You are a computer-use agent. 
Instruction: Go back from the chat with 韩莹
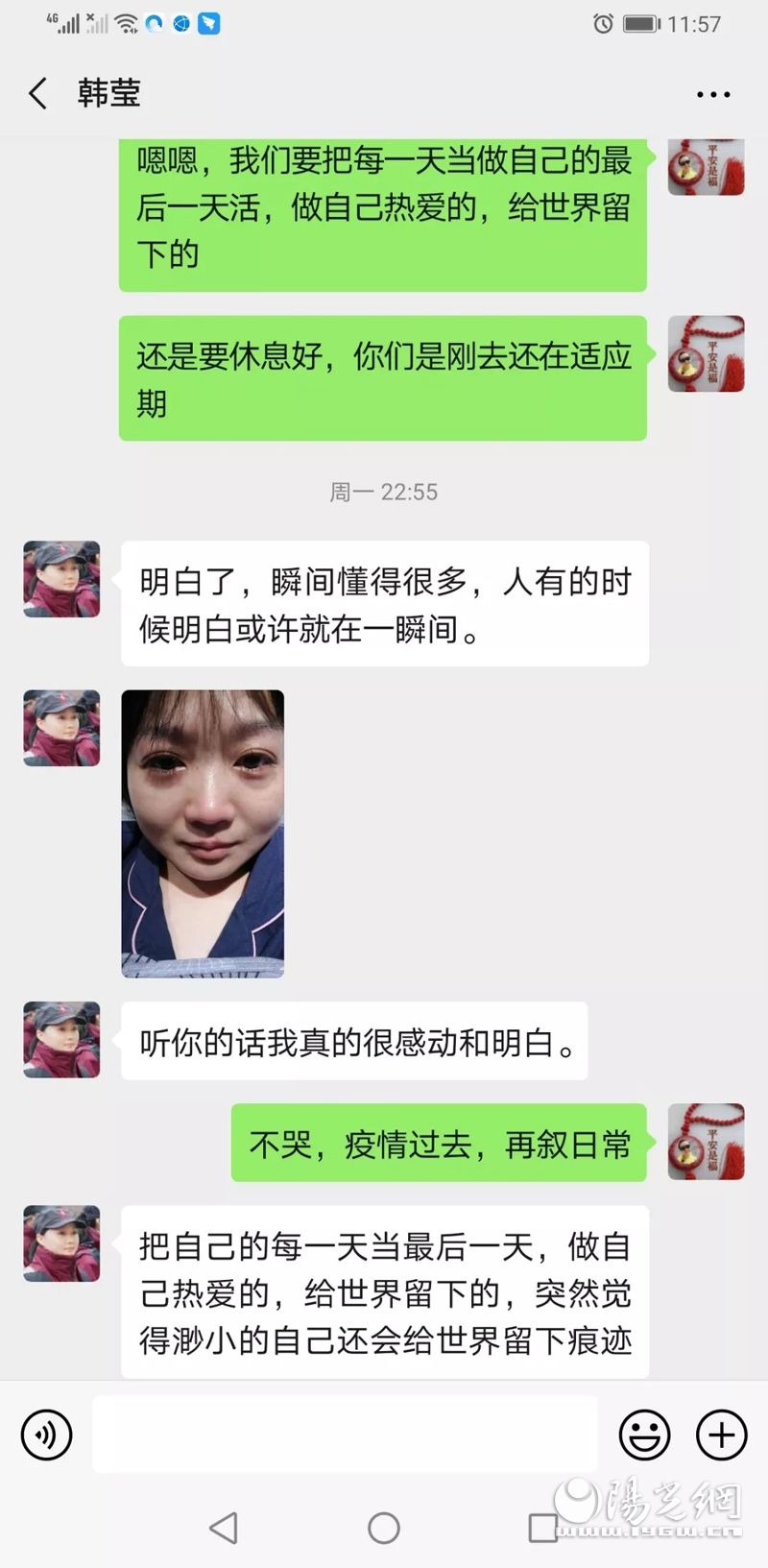[x=38, y=93]
